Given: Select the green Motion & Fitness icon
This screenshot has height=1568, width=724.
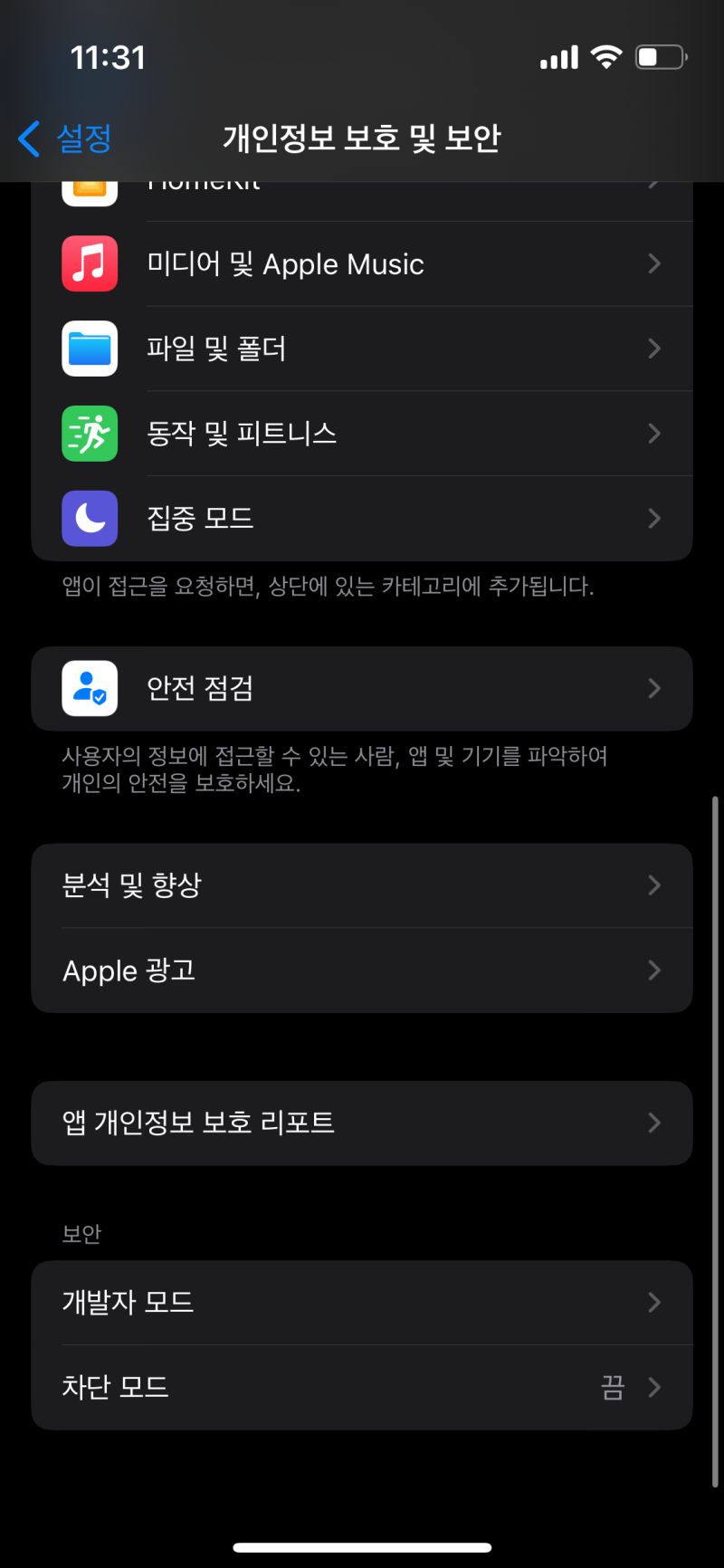Looking at the screenshot, I should [x=89, y=434].
